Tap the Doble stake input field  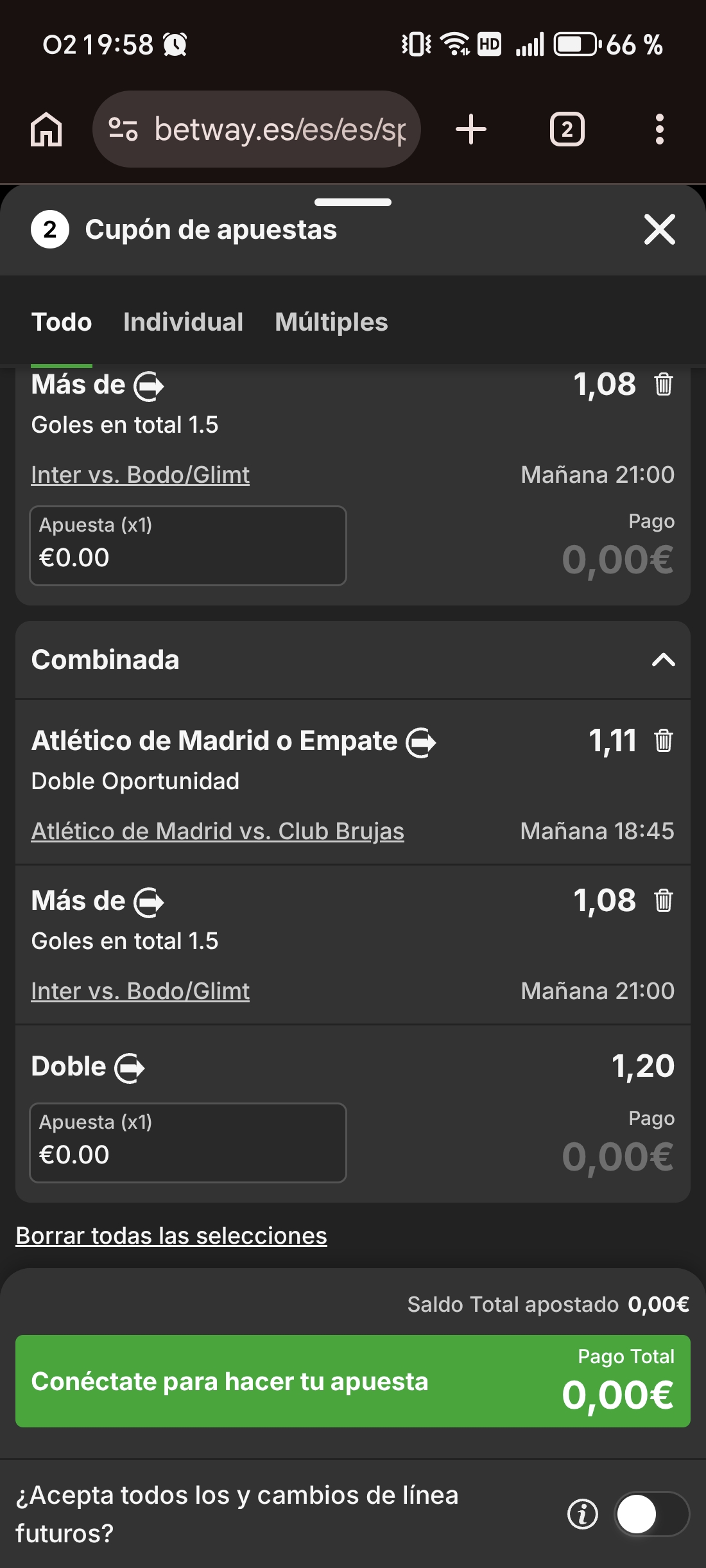pyautogui.click(x=188, y=1143)
